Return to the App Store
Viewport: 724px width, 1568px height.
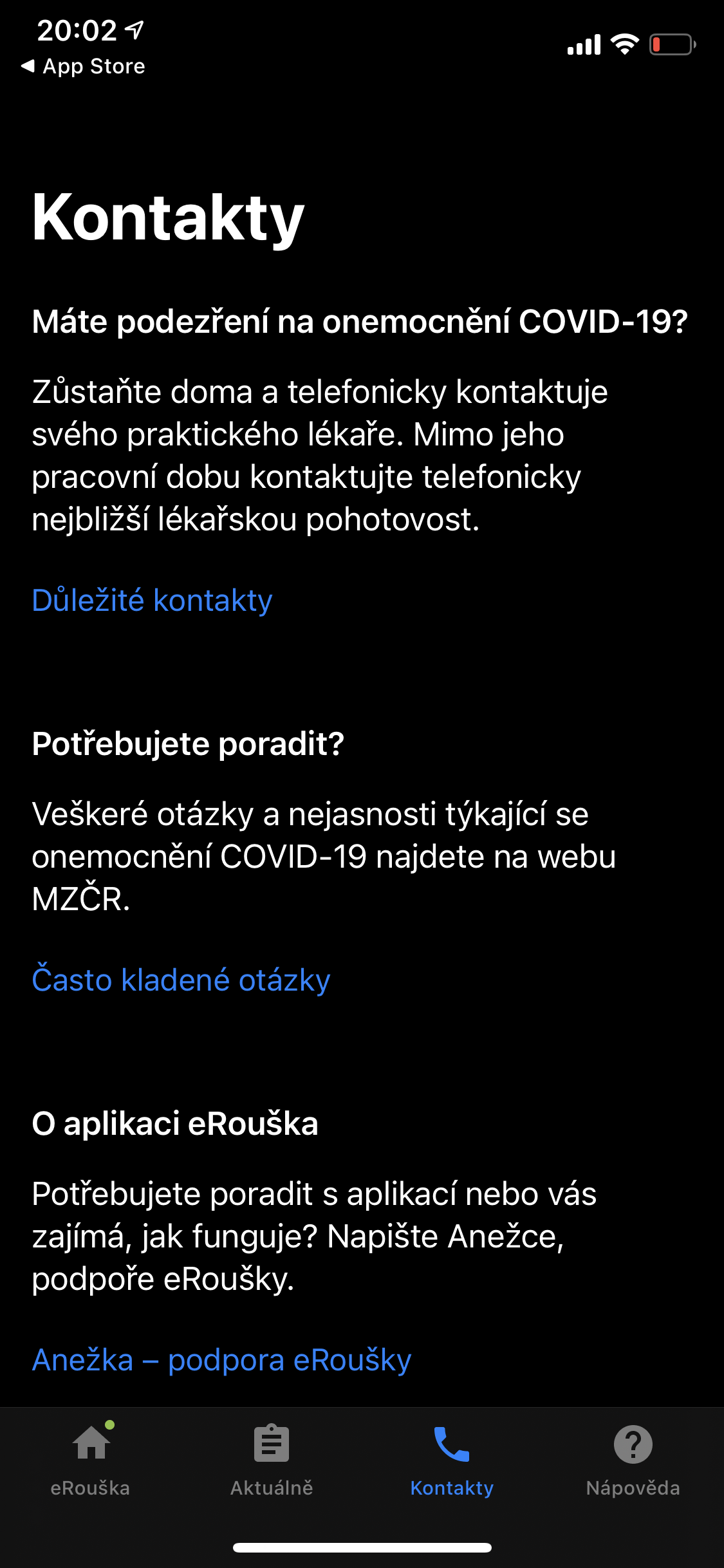(x=84, y=66)
